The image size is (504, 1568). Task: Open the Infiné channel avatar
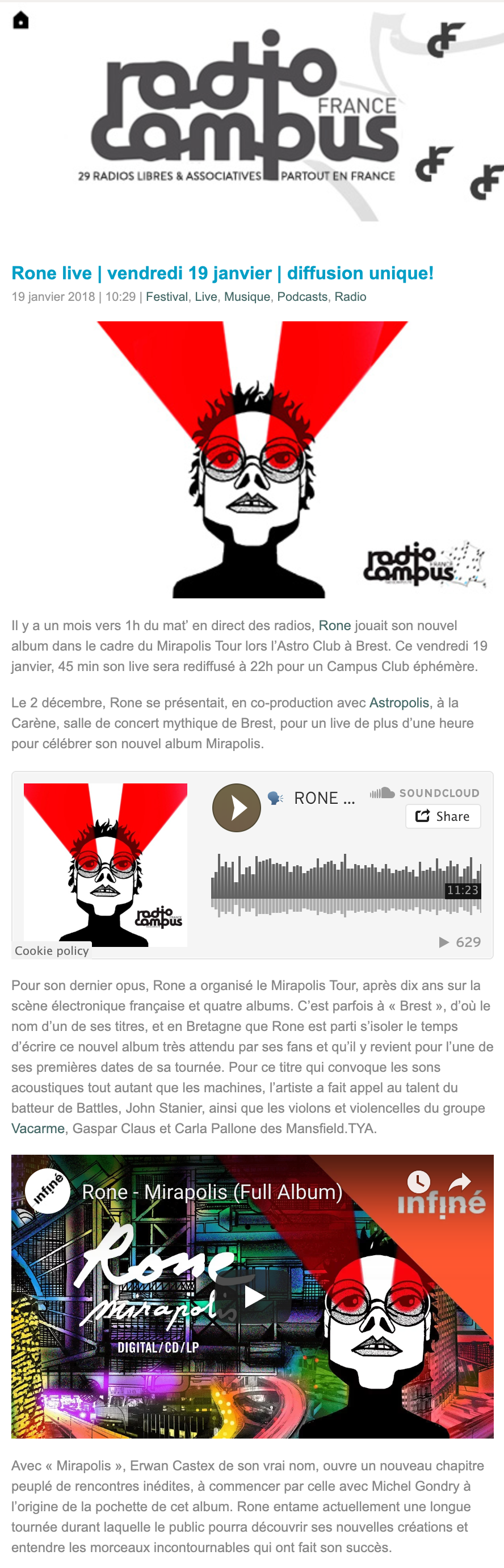48,1191
